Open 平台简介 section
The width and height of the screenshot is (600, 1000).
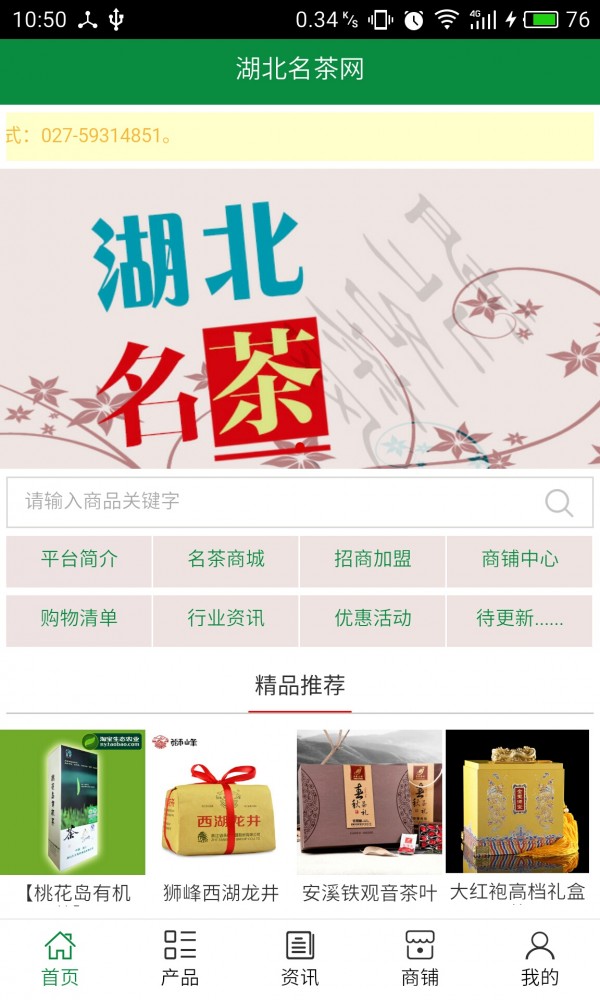[79, 560]
